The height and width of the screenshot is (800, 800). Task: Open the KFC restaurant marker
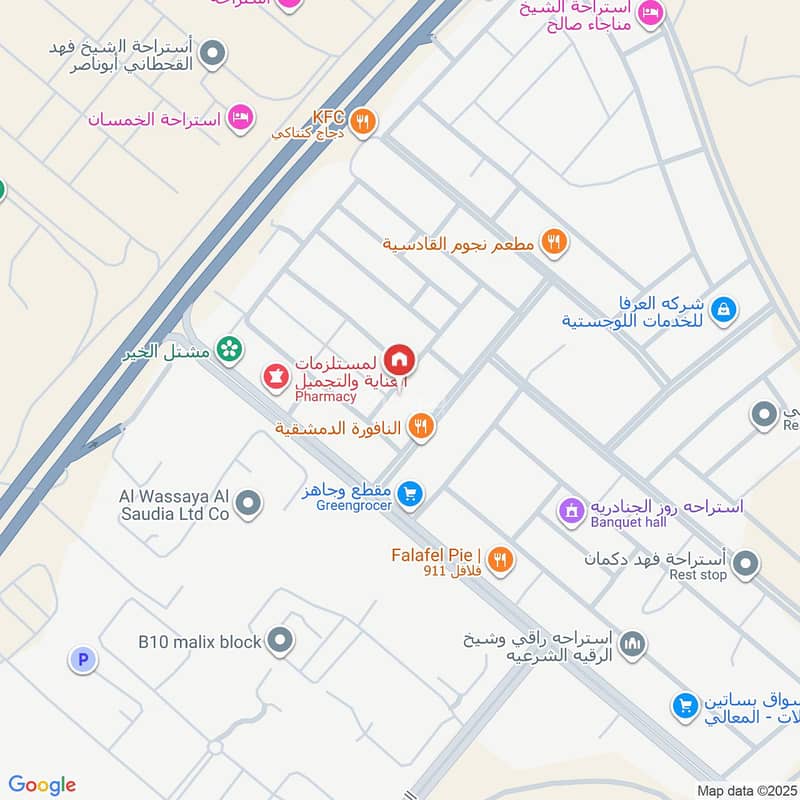(364, 122)
